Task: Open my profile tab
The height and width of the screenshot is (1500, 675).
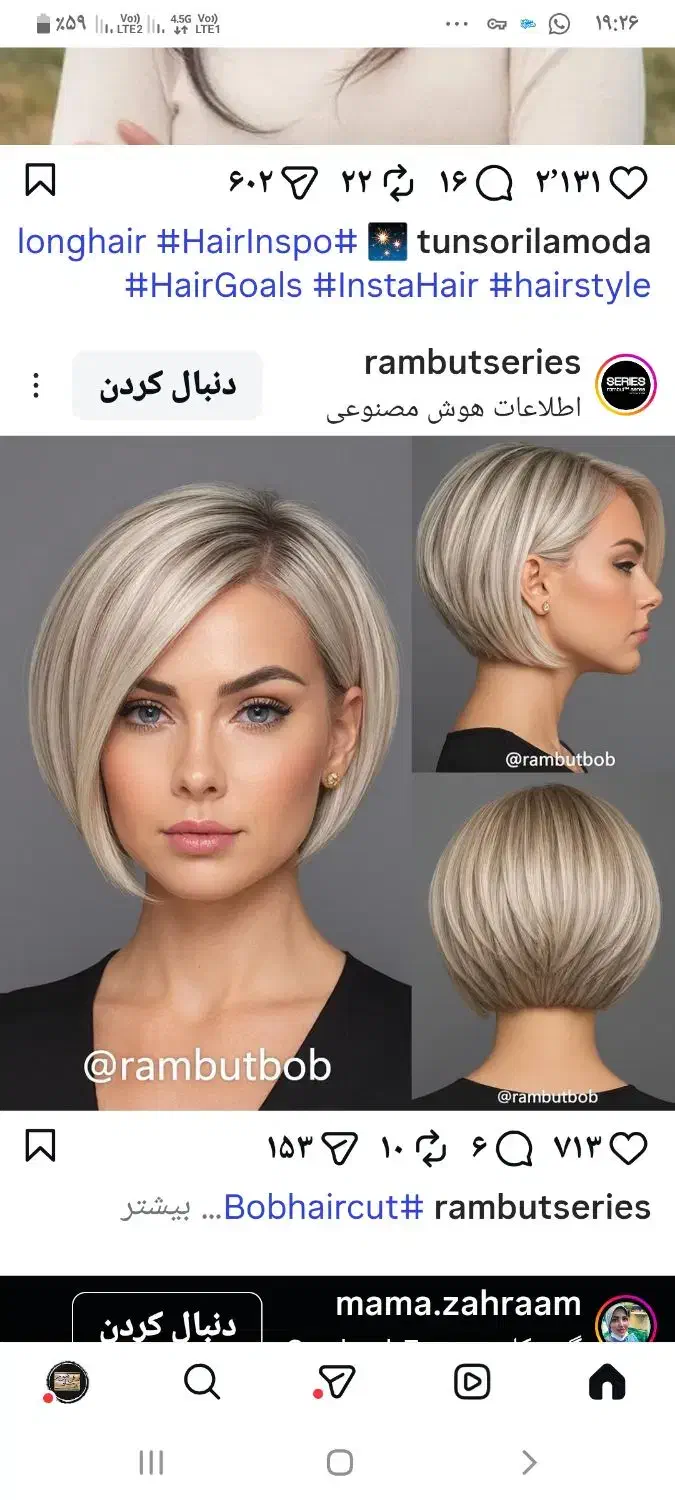Action: click(68, 1382)
